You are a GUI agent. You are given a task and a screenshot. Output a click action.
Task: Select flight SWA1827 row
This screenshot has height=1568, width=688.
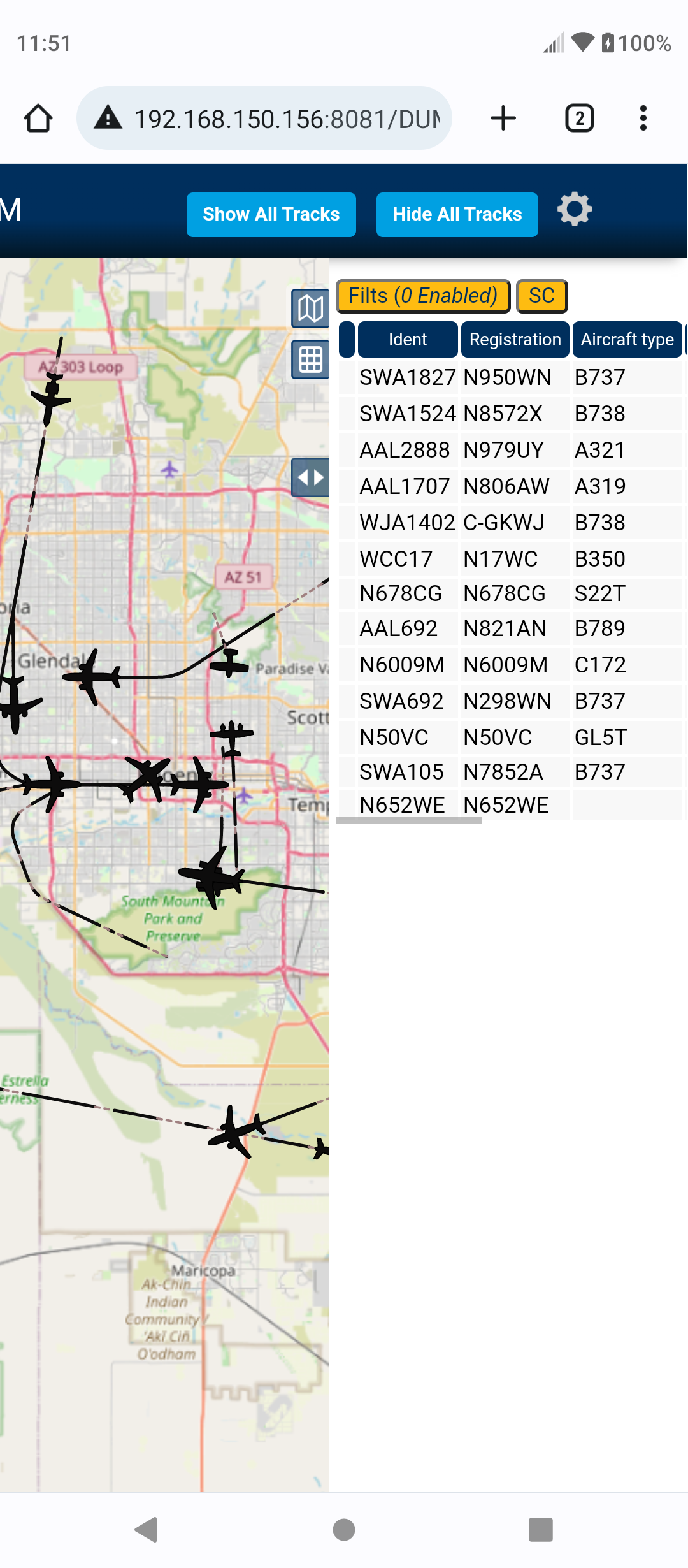(510, 377)
